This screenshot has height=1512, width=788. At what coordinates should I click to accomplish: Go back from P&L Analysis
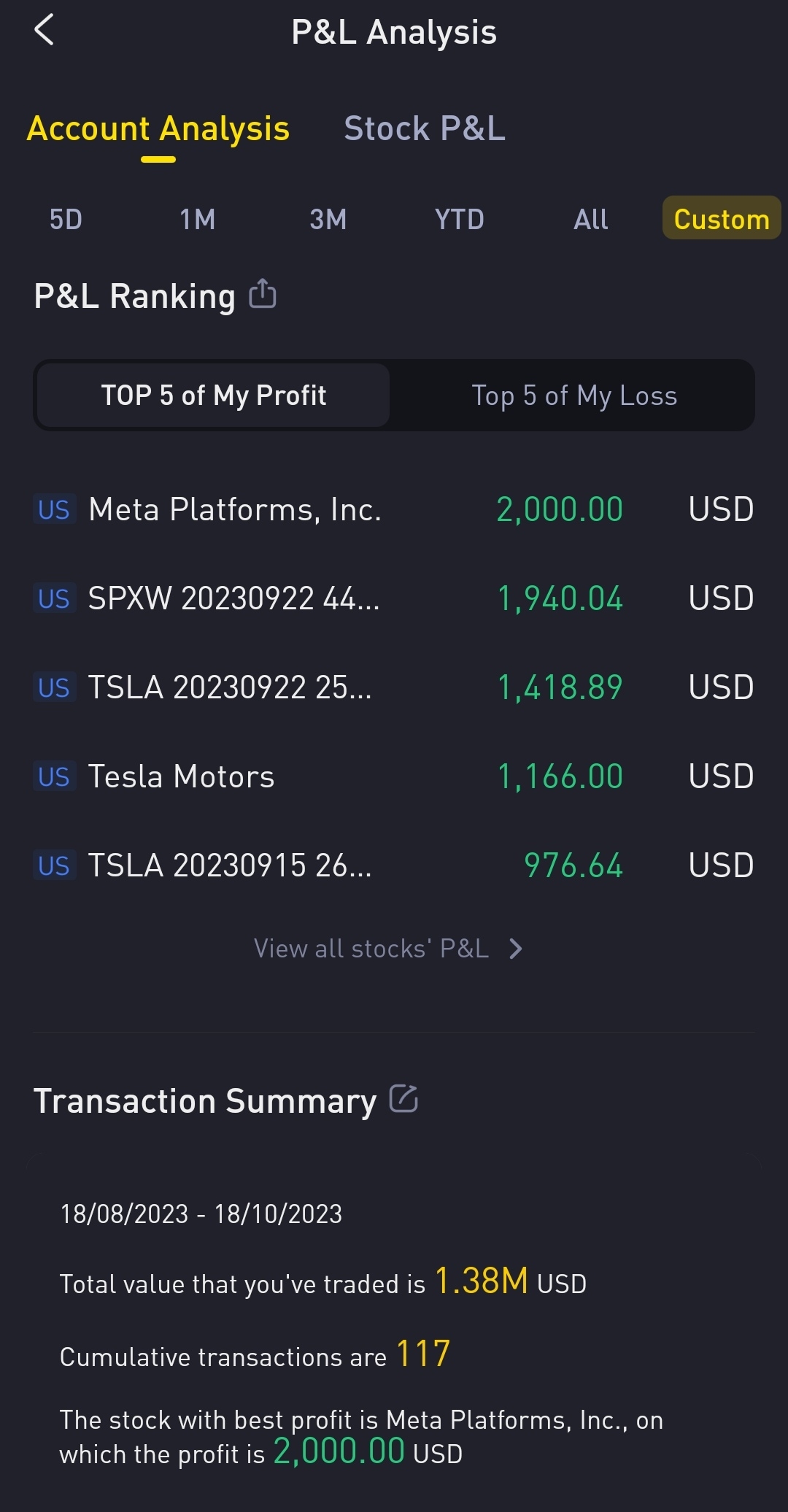coord(45,31)
